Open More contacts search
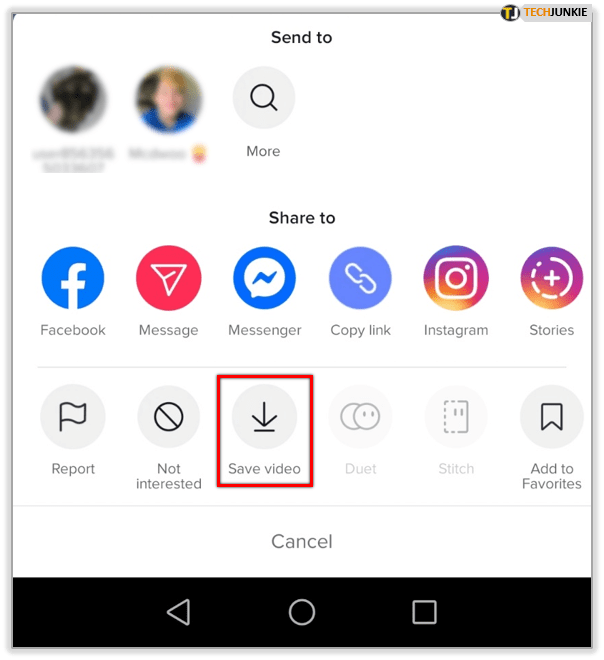604x660 pixels. click(x=264, y=99)
